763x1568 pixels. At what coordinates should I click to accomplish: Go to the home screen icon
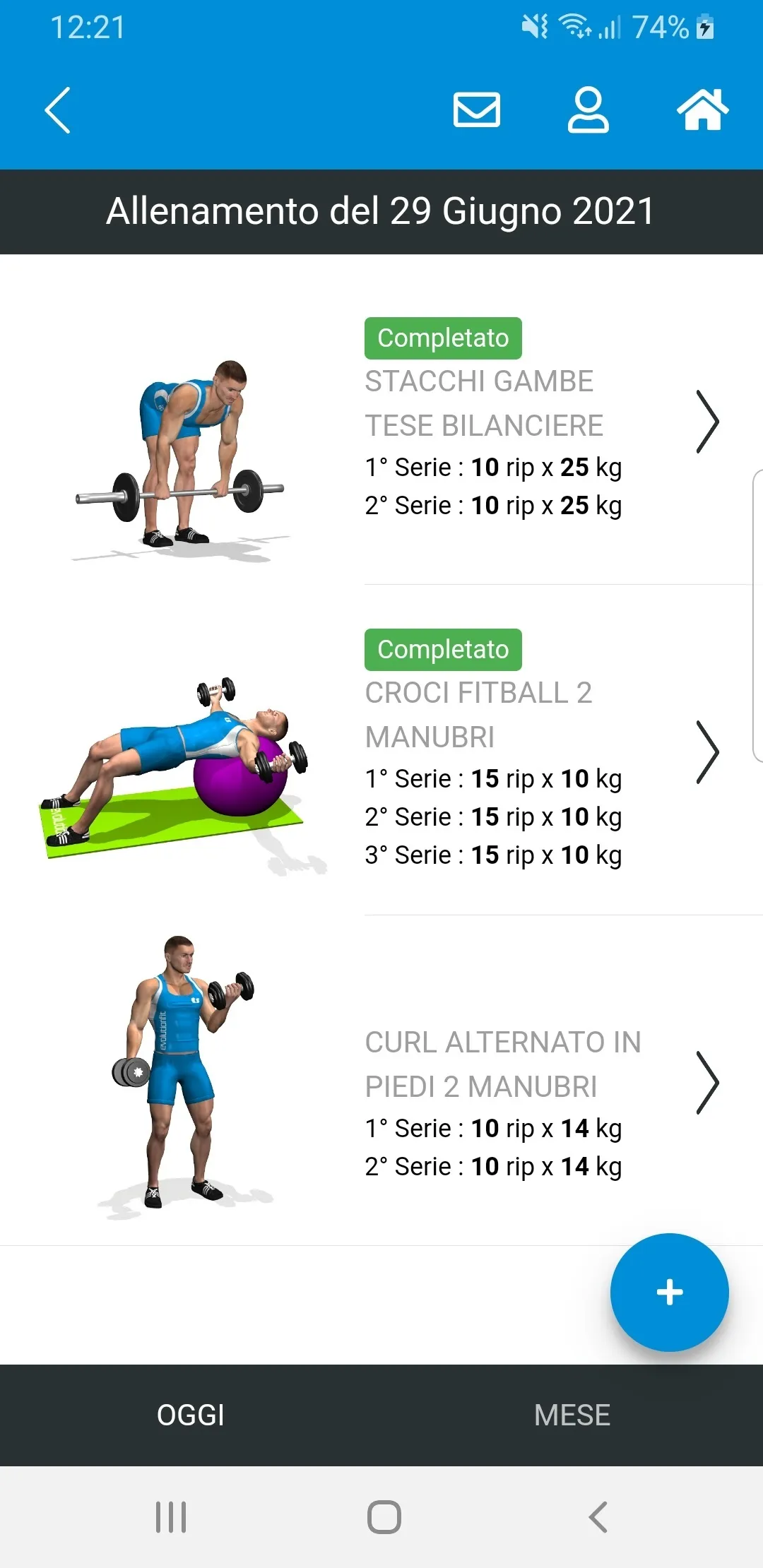tap(702, 110)
